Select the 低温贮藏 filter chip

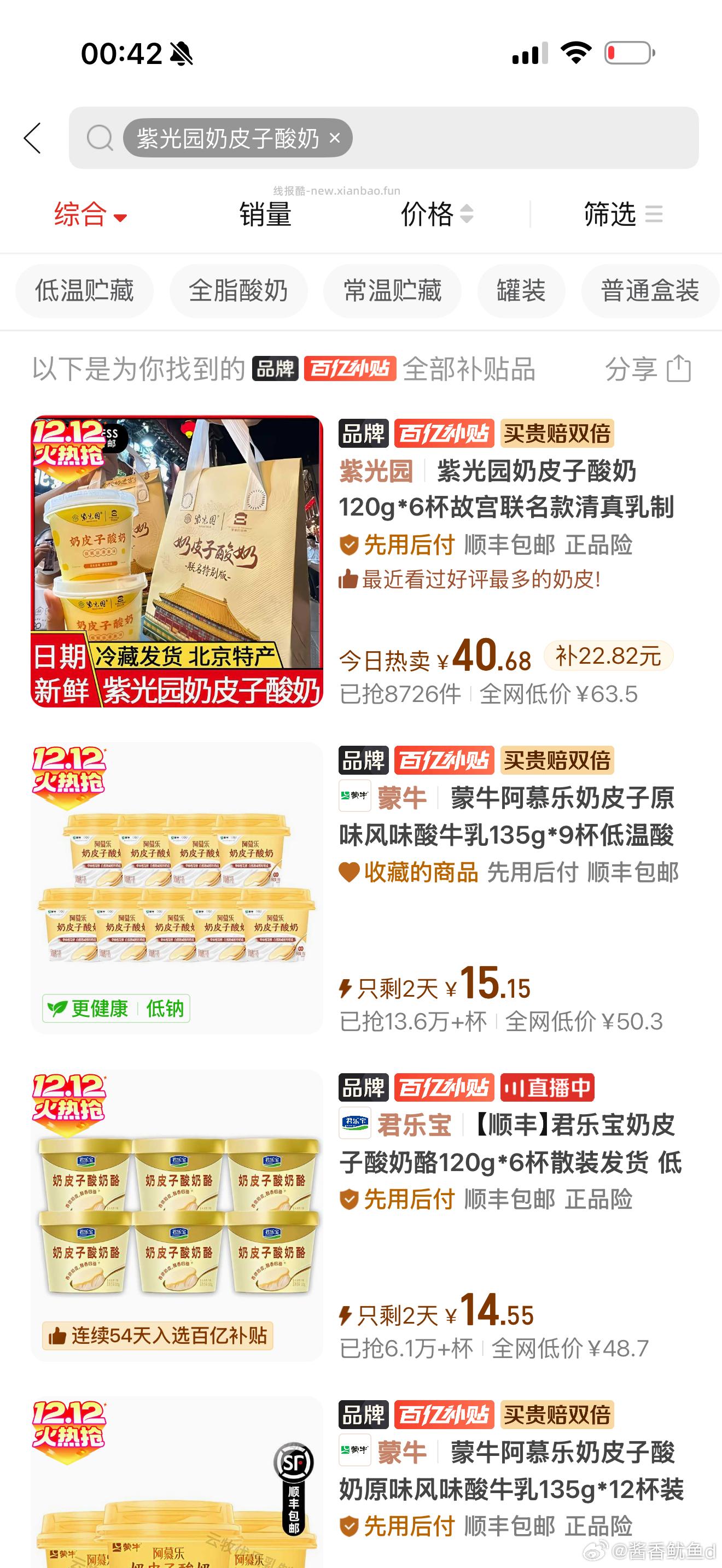(84, 291)
